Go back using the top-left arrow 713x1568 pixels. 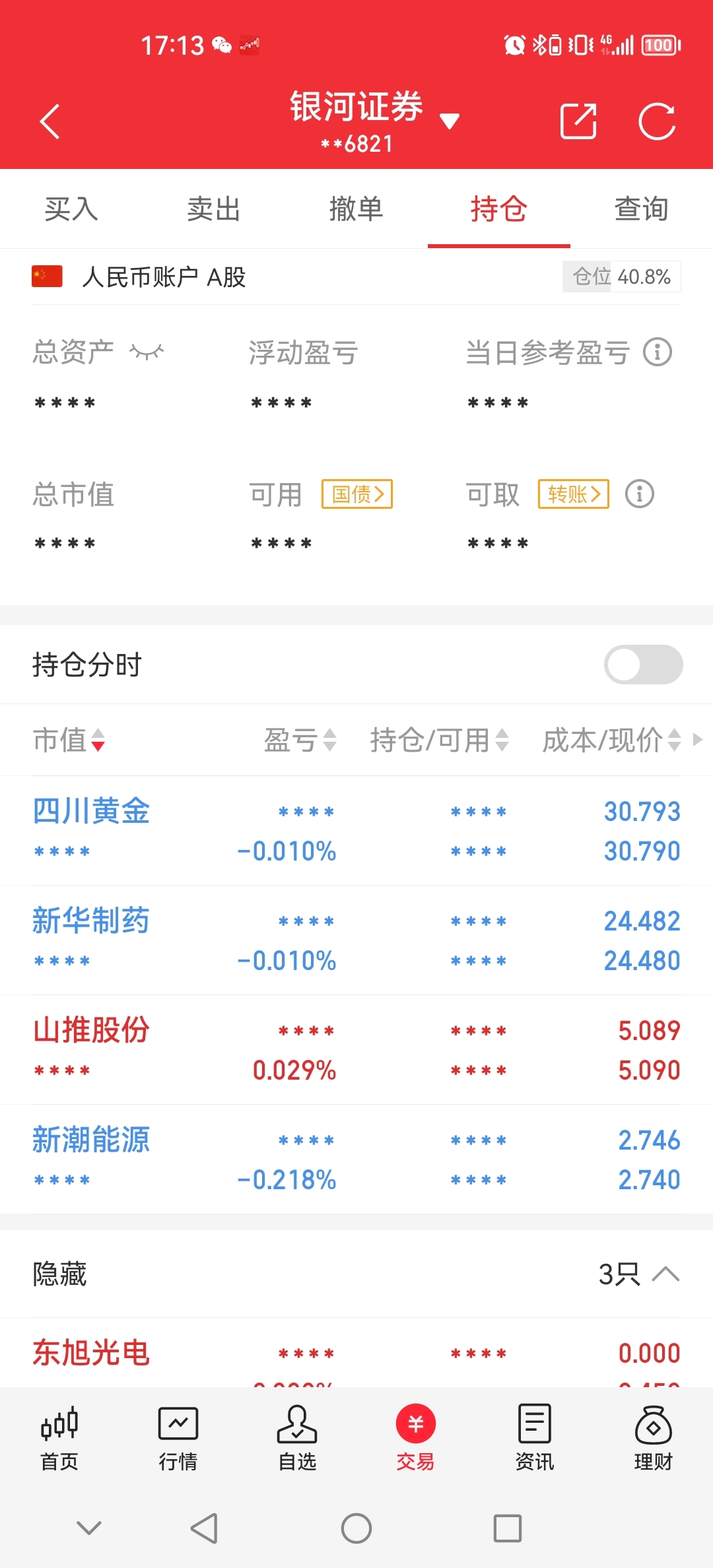tap(50, 122)
